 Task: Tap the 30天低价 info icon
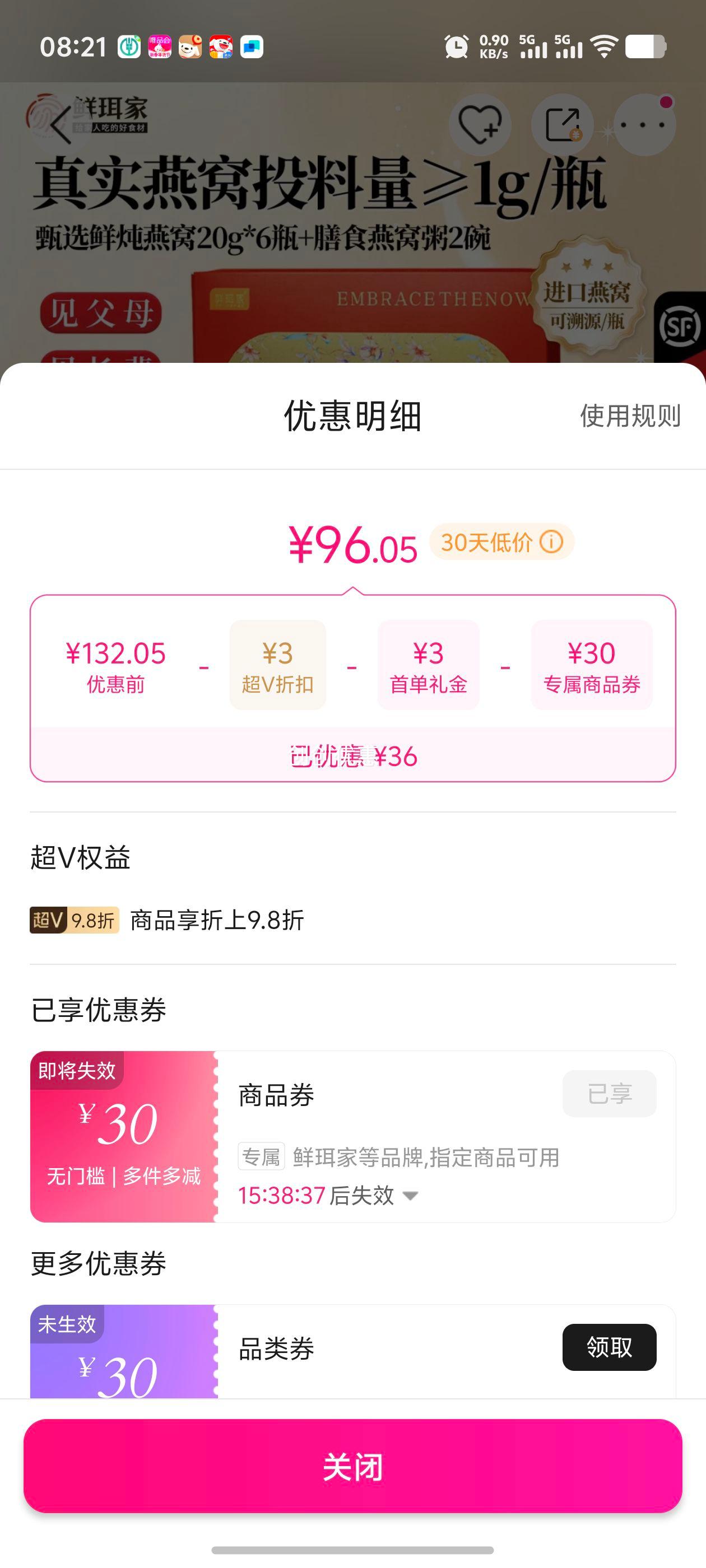(553, 542)
